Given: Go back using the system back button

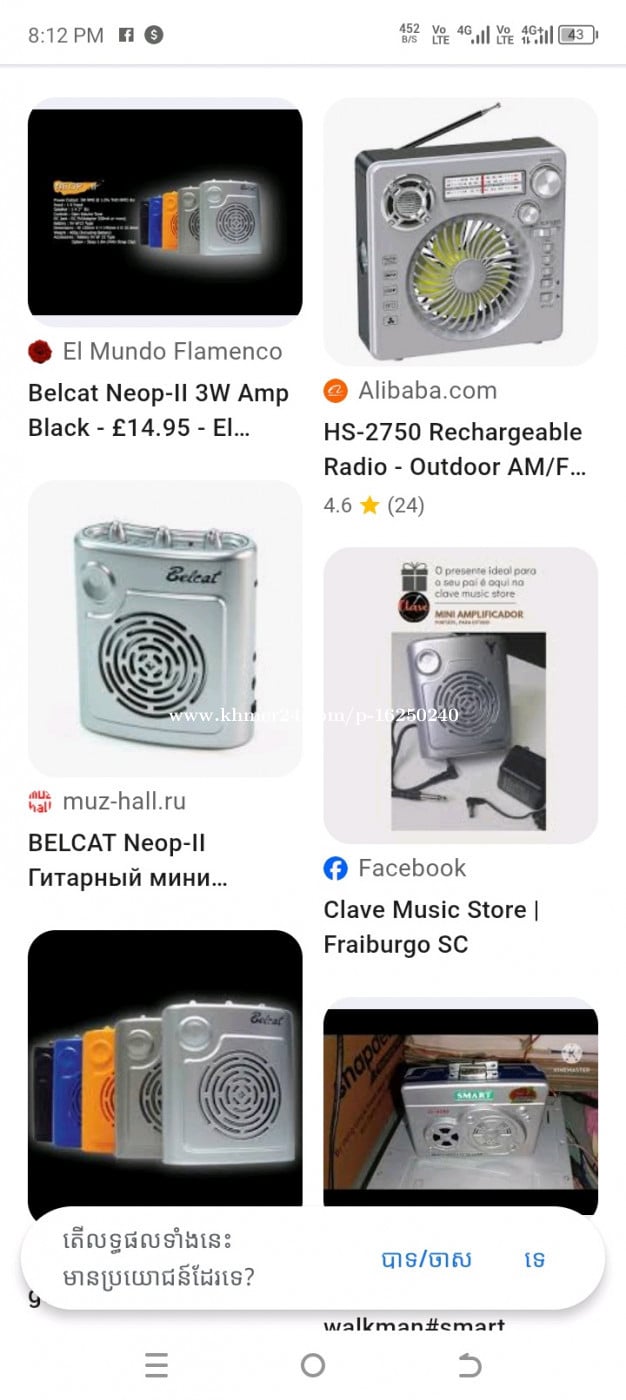Looking at the screenshot, I should (x=469, y=1366).
